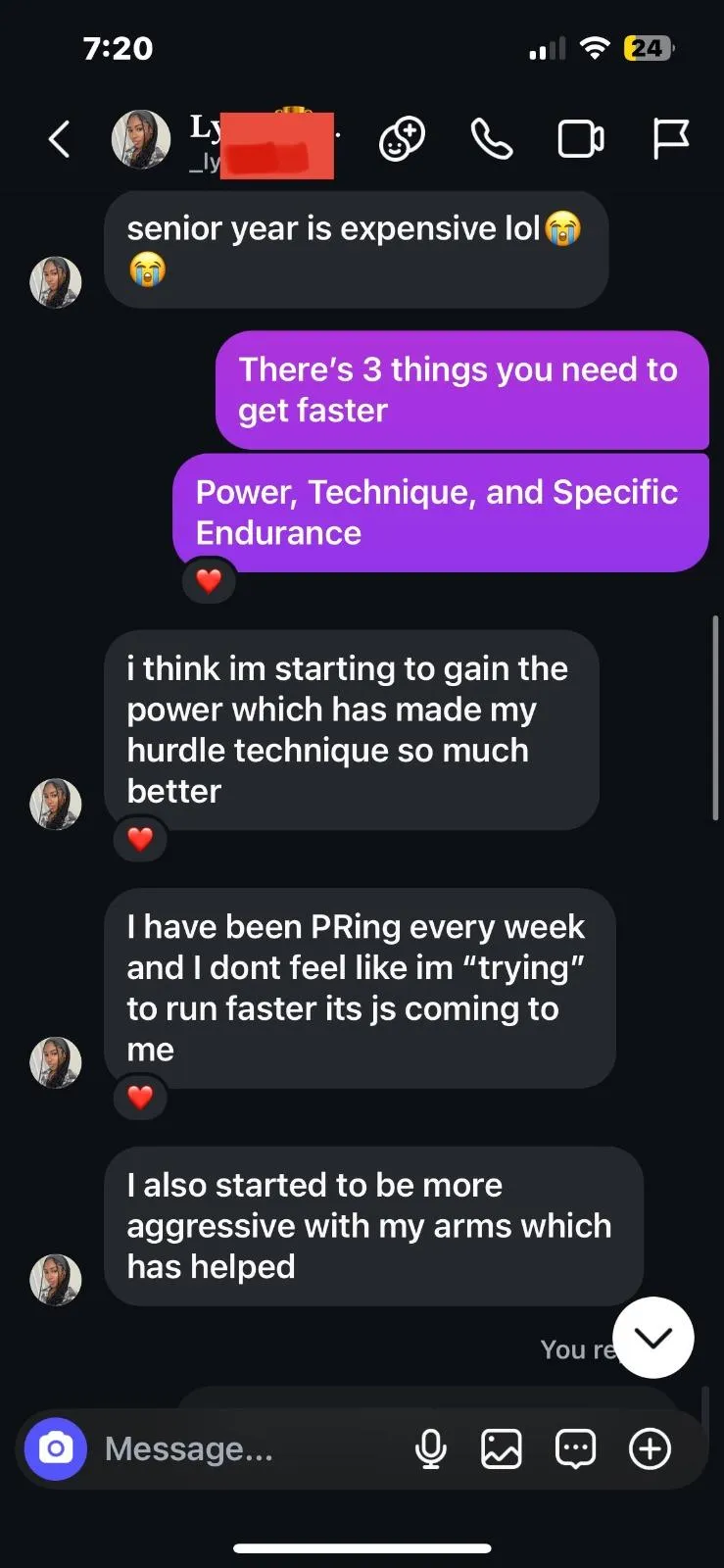Open the contact's profile picture in header
Screen dimensions: 724x1568
tap(141, 139)
